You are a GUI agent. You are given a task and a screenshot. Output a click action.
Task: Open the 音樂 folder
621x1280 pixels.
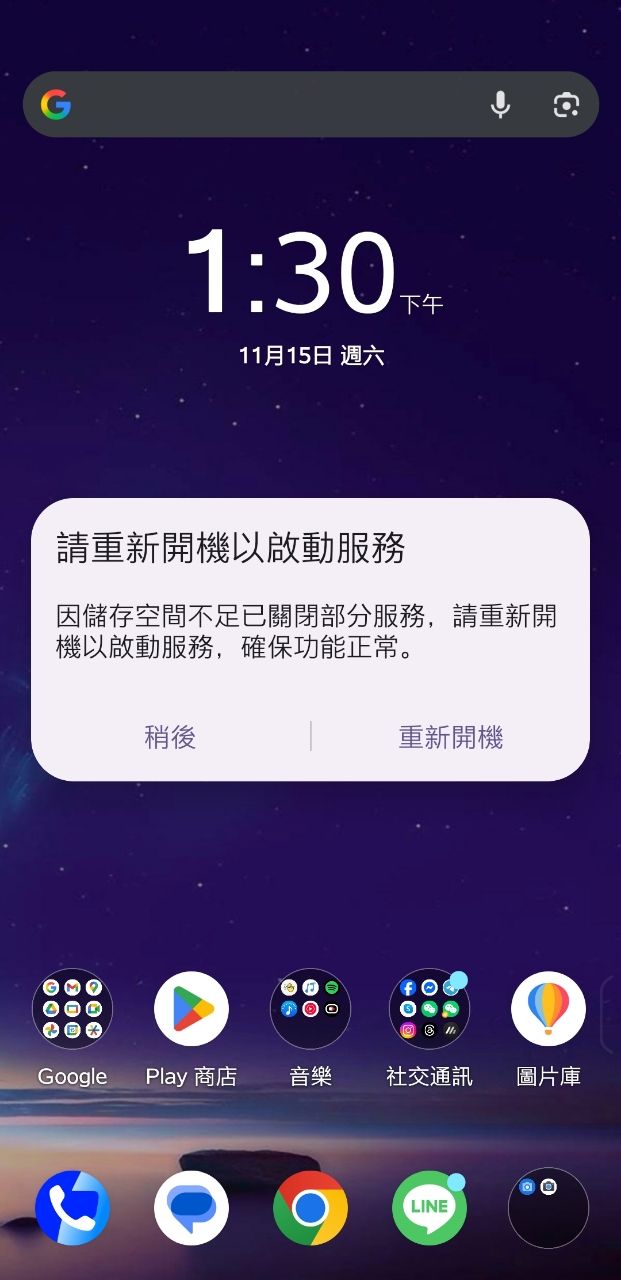click(310, 1009)
